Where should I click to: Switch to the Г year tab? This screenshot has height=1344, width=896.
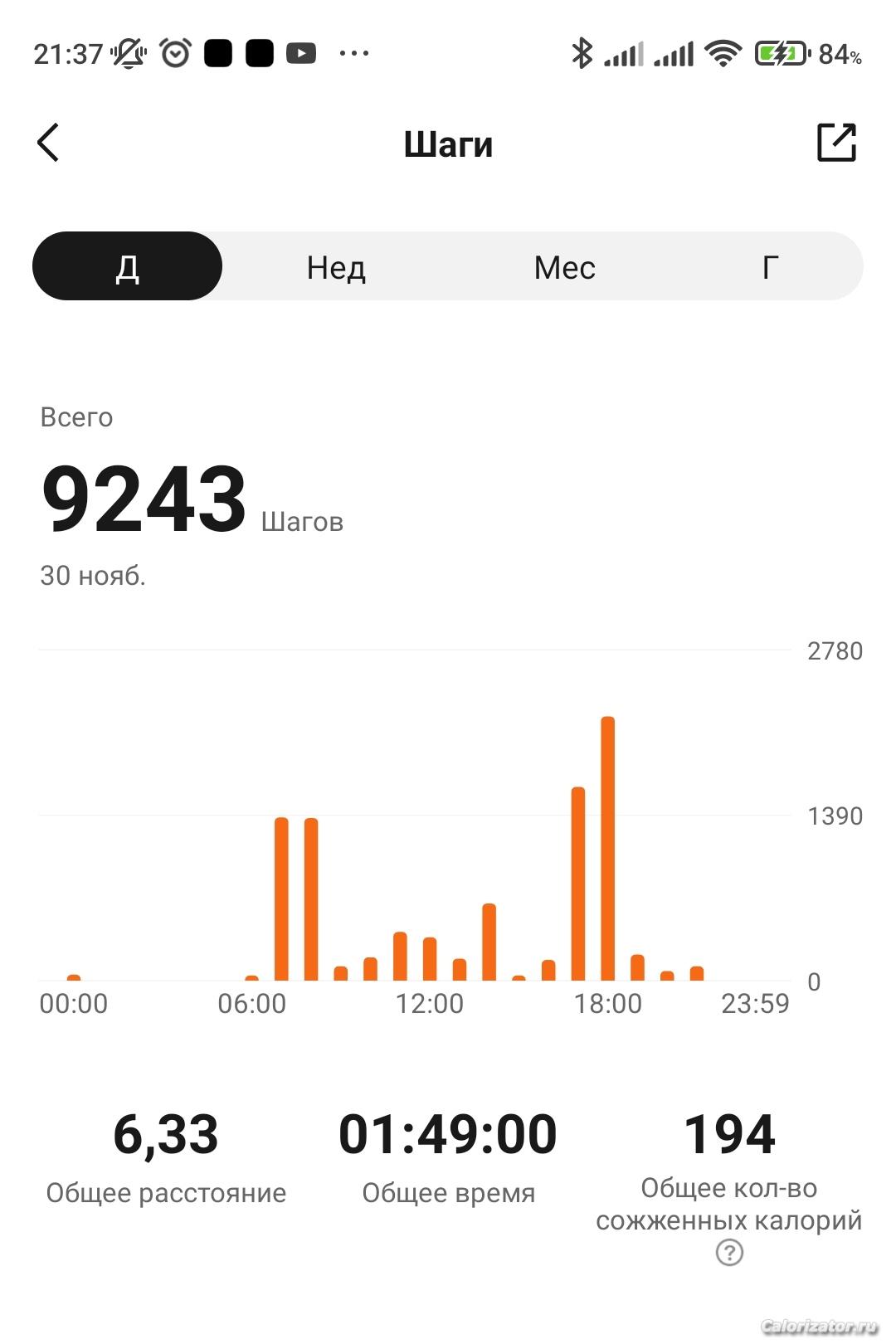(x=770, y=267)
